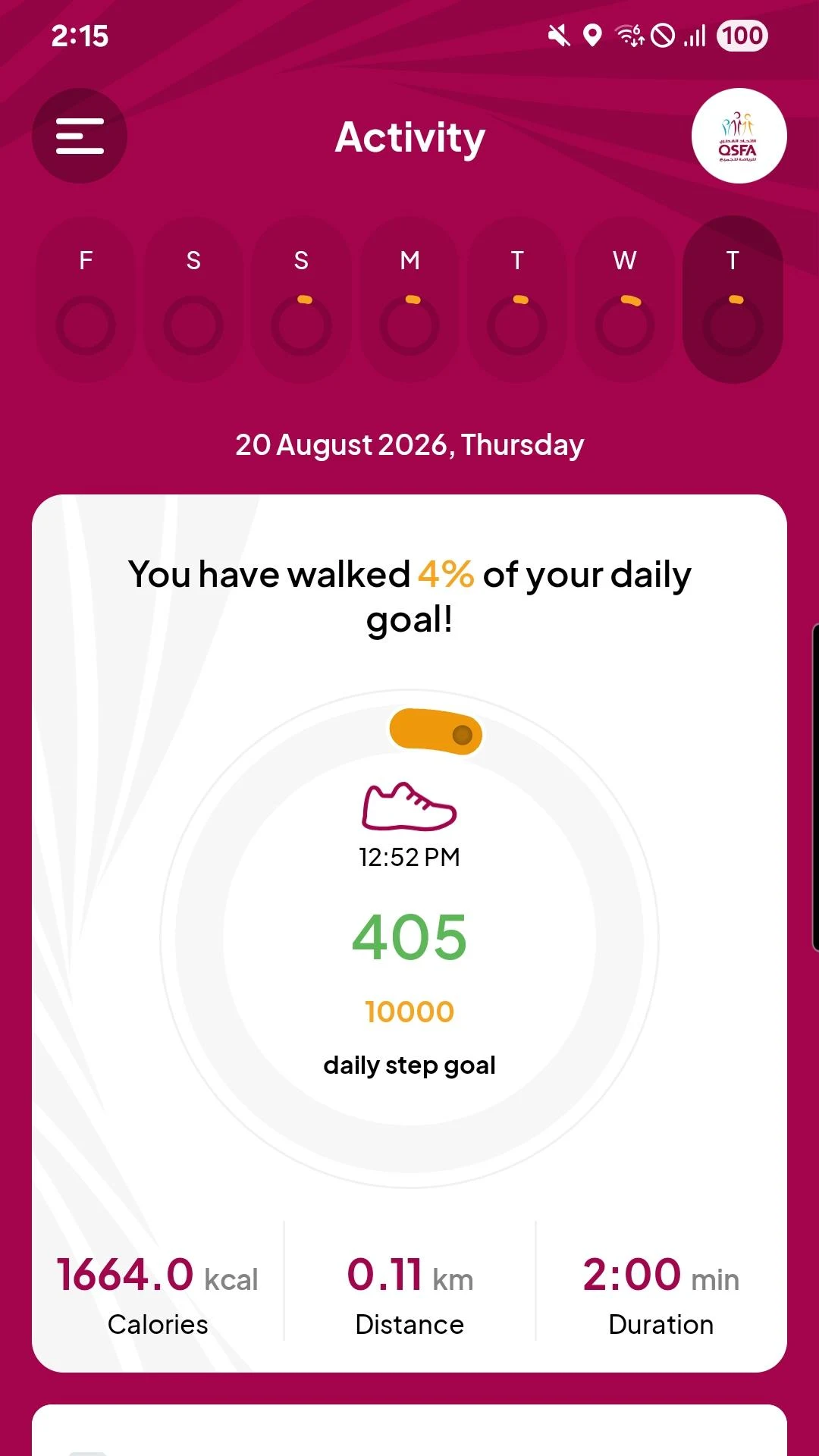Select Monday in the week strip

click(x=409, y=300)
